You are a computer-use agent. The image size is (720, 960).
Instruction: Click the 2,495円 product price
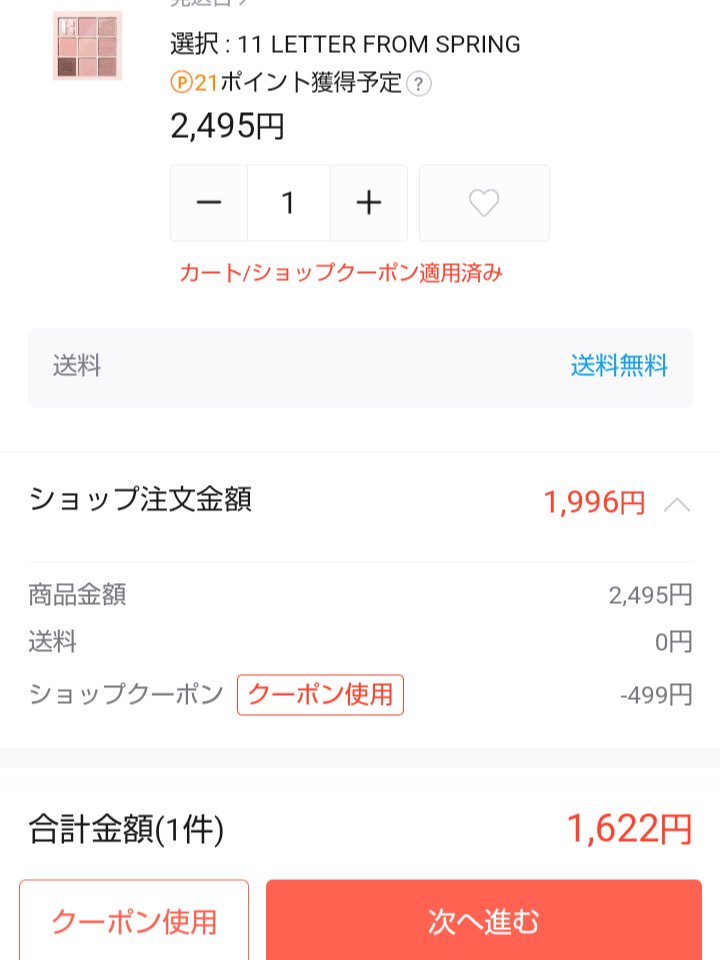[x=225, y=126]
